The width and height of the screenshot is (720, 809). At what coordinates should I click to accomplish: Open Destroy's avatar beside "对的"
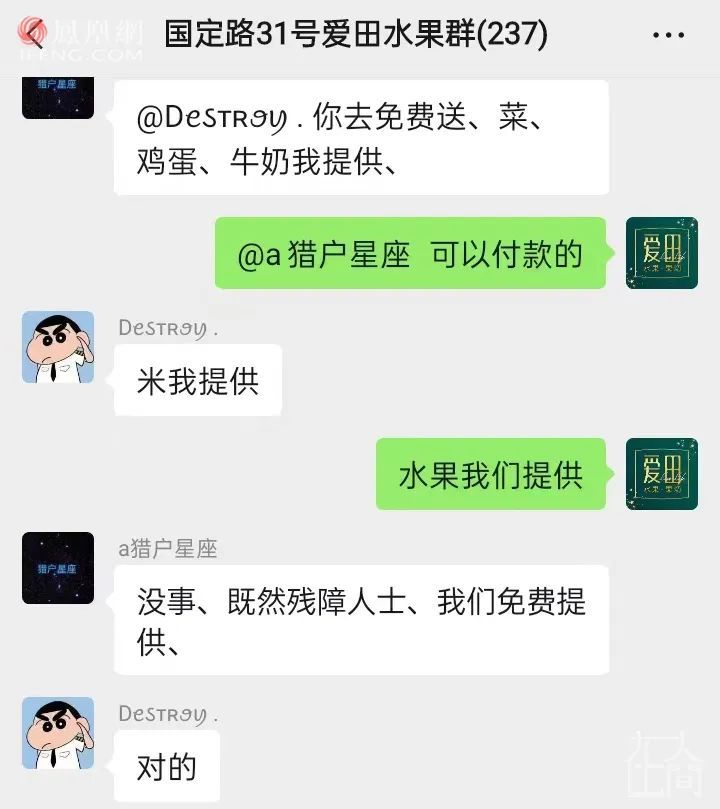click(x=58, y=733)
